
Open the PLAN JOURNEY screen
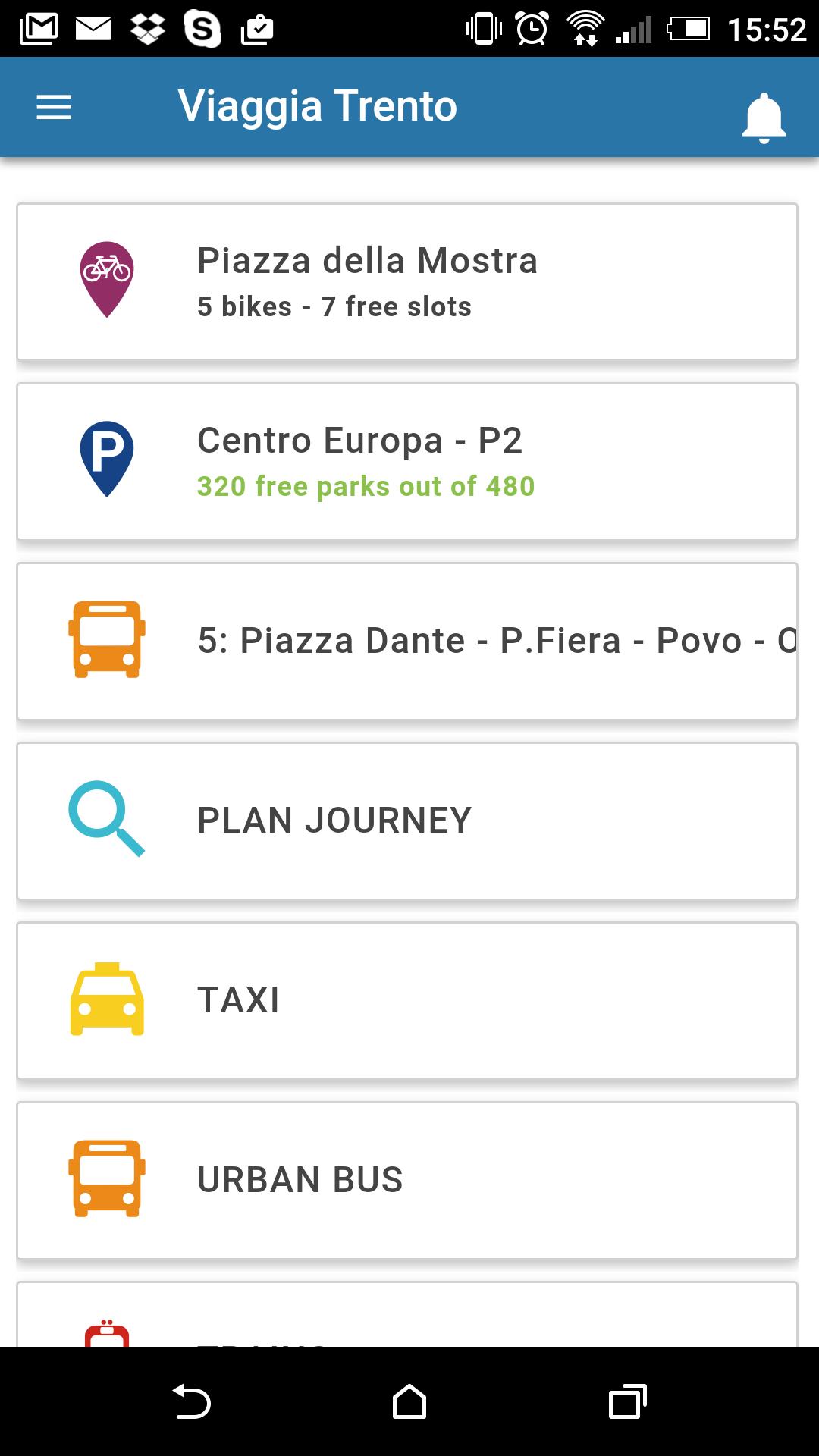(x=409, y=819)
